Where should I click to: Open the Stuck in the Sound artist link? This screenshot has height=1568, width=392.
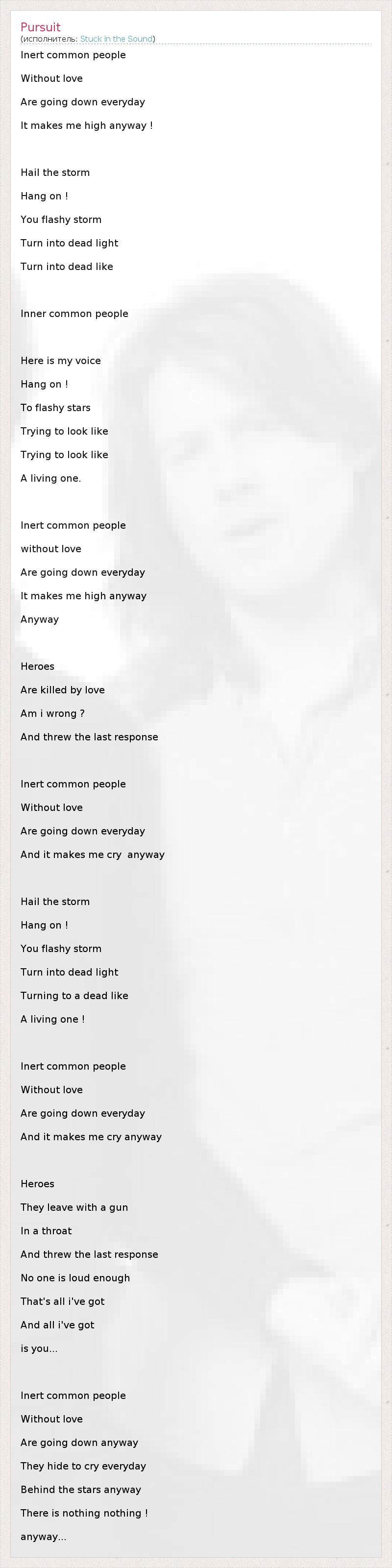click(x=116, y=39)
